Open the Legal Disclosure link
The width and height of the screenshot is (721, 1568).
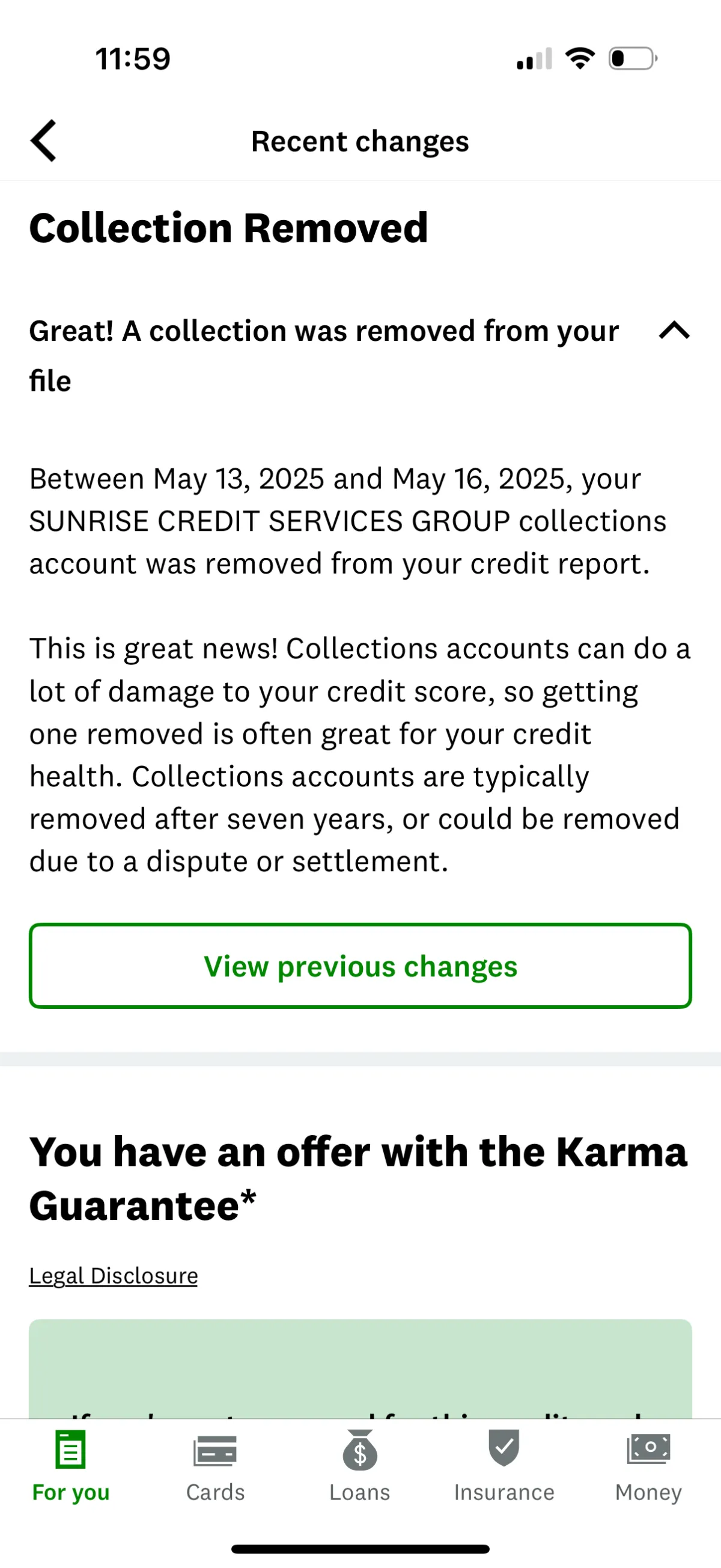113,1275
